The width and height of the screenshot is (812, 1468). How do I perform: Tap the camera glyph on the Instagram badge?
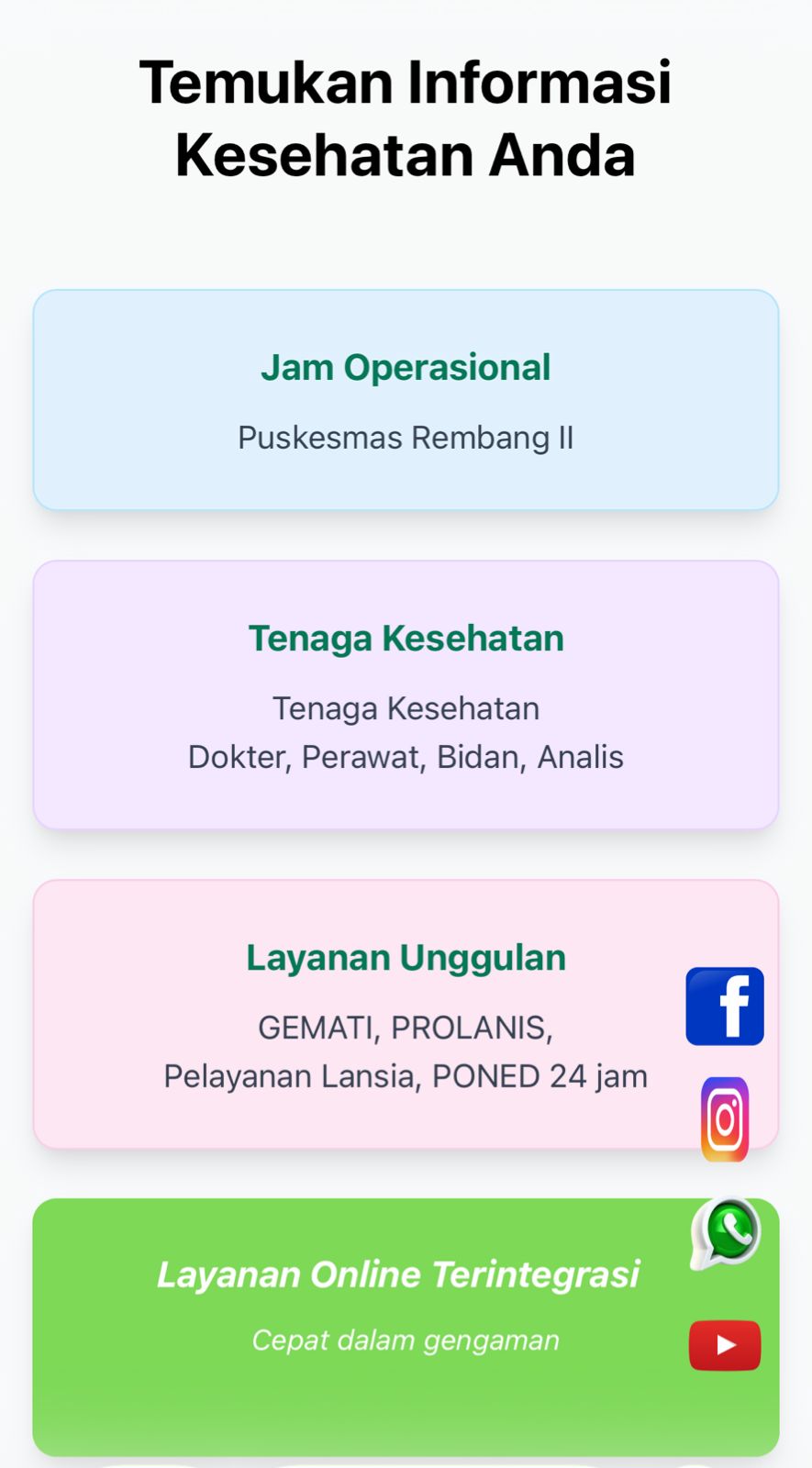[724, 1118]
